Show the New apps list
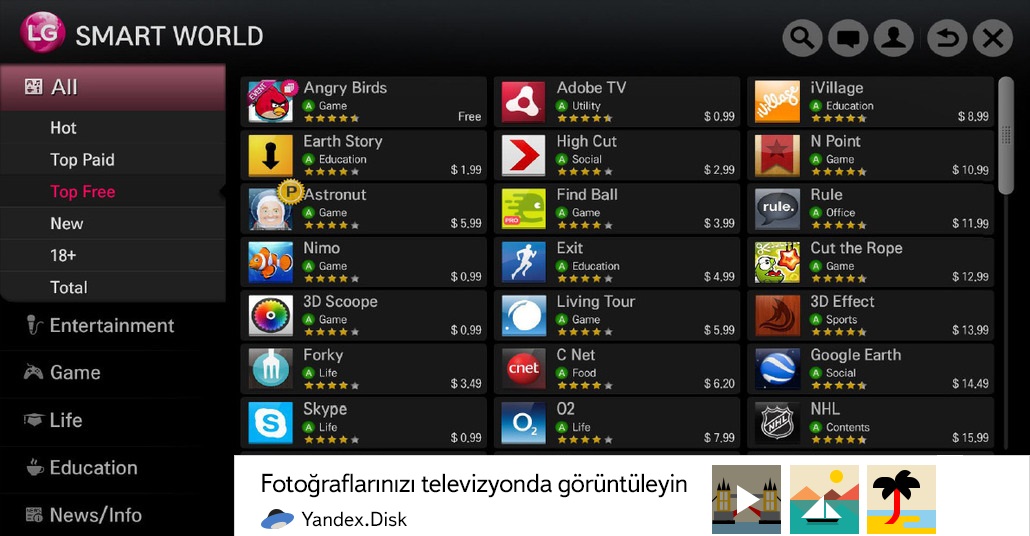The height and width of the screenshot is (536, 1030). (x=67, y=224)
